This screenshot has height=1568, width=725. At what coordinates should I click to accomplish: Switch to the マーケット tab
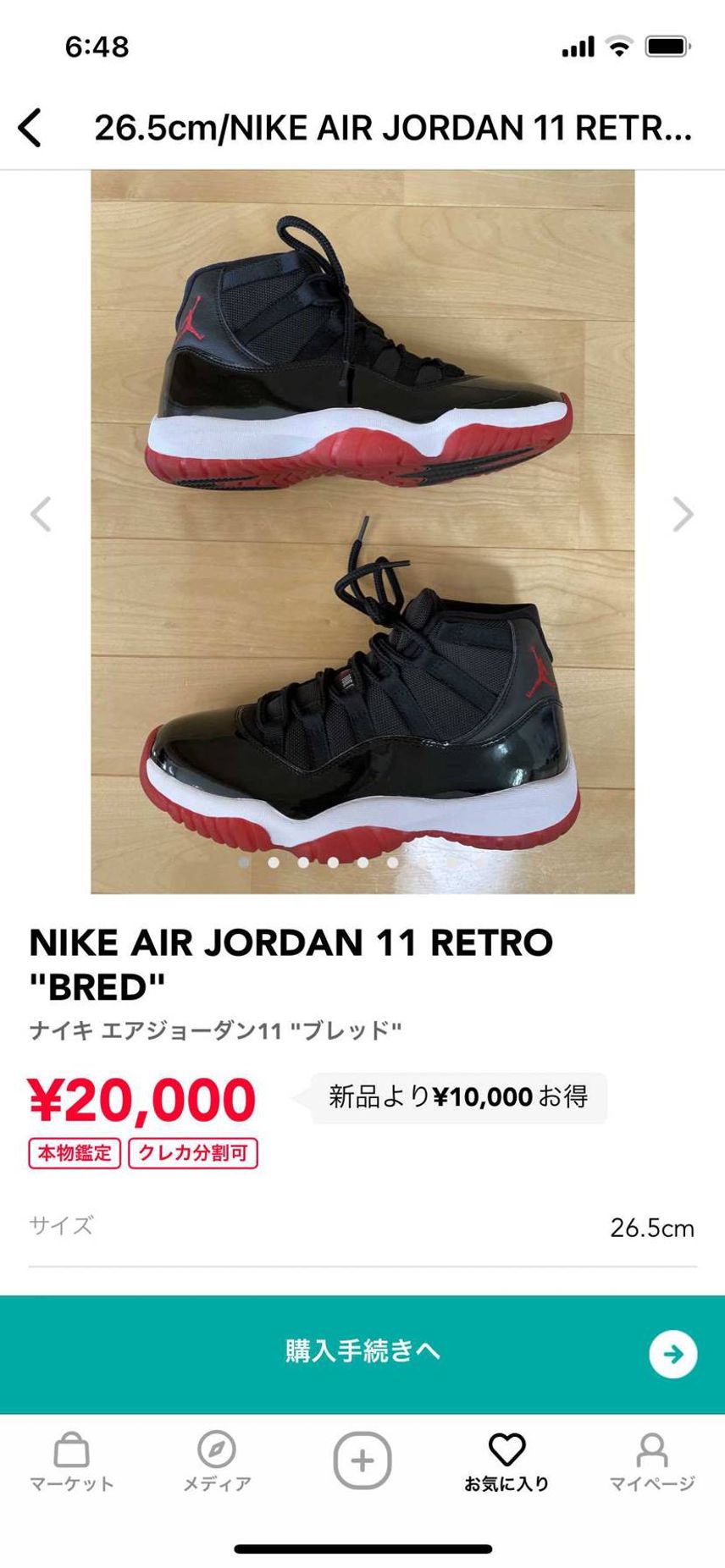72,1462
